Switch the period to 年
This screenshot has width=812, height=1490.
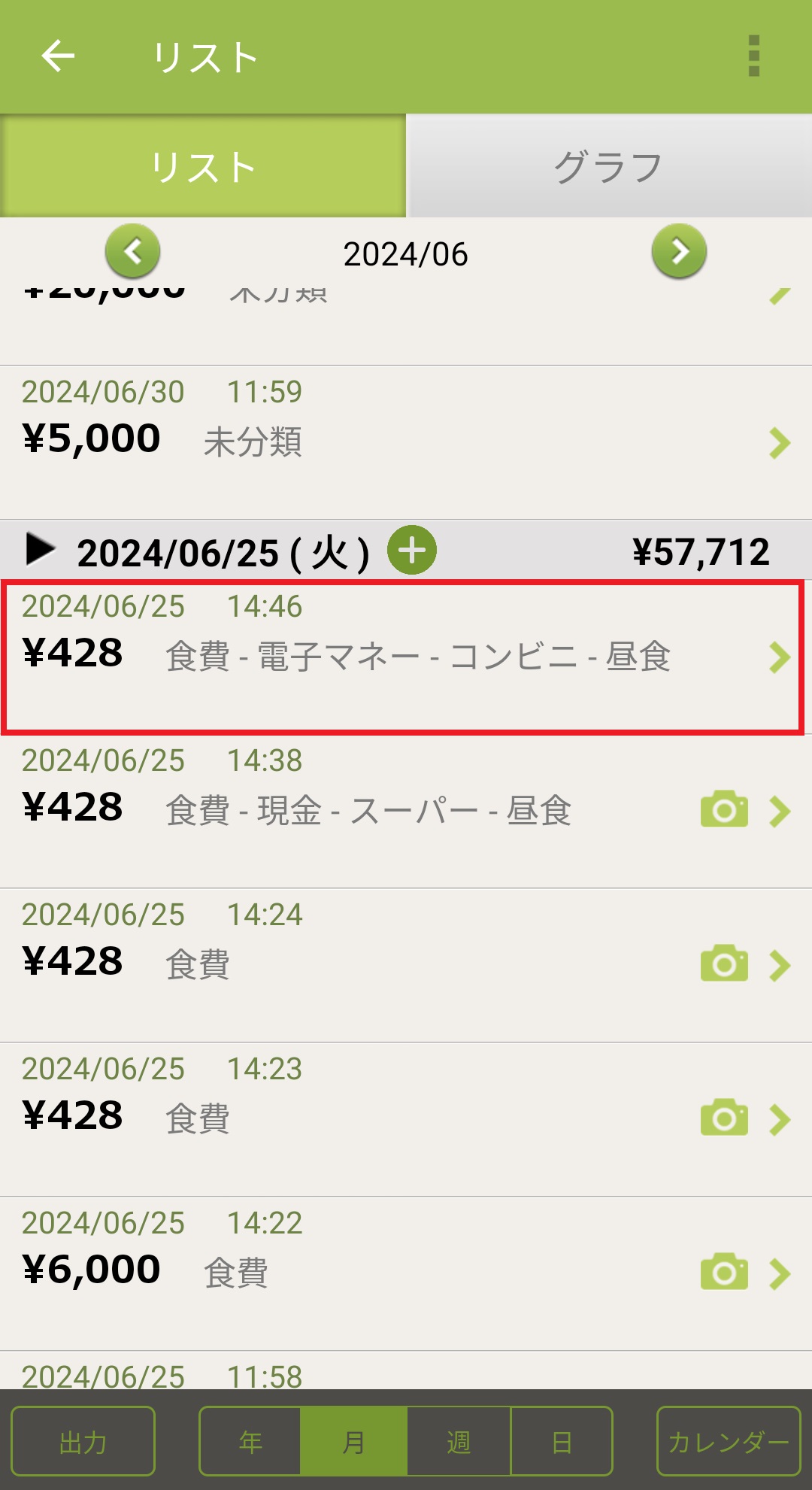pos(250,1441)
